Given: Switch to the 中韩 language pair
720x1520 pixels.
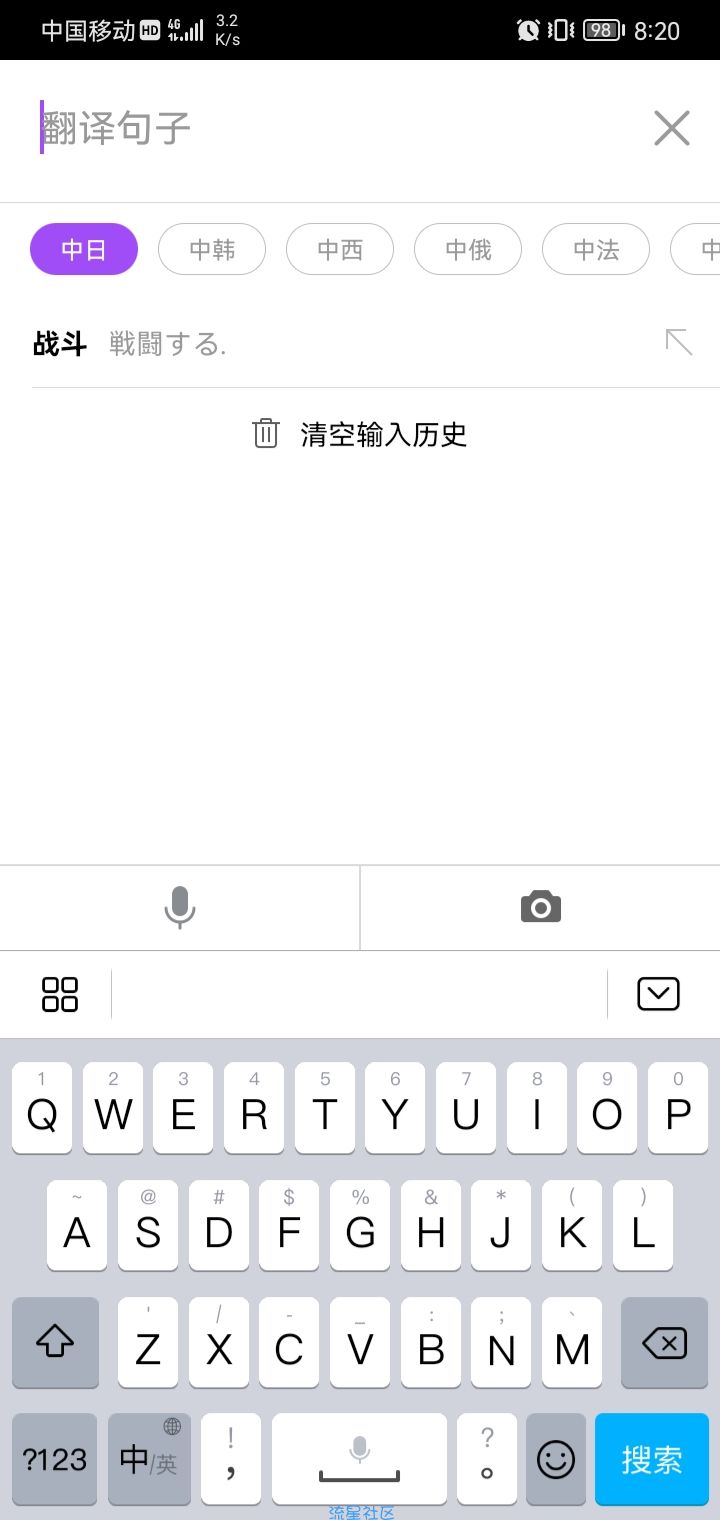Looking at the screenshot, I should pyautogui.click(x=212, y=249).
